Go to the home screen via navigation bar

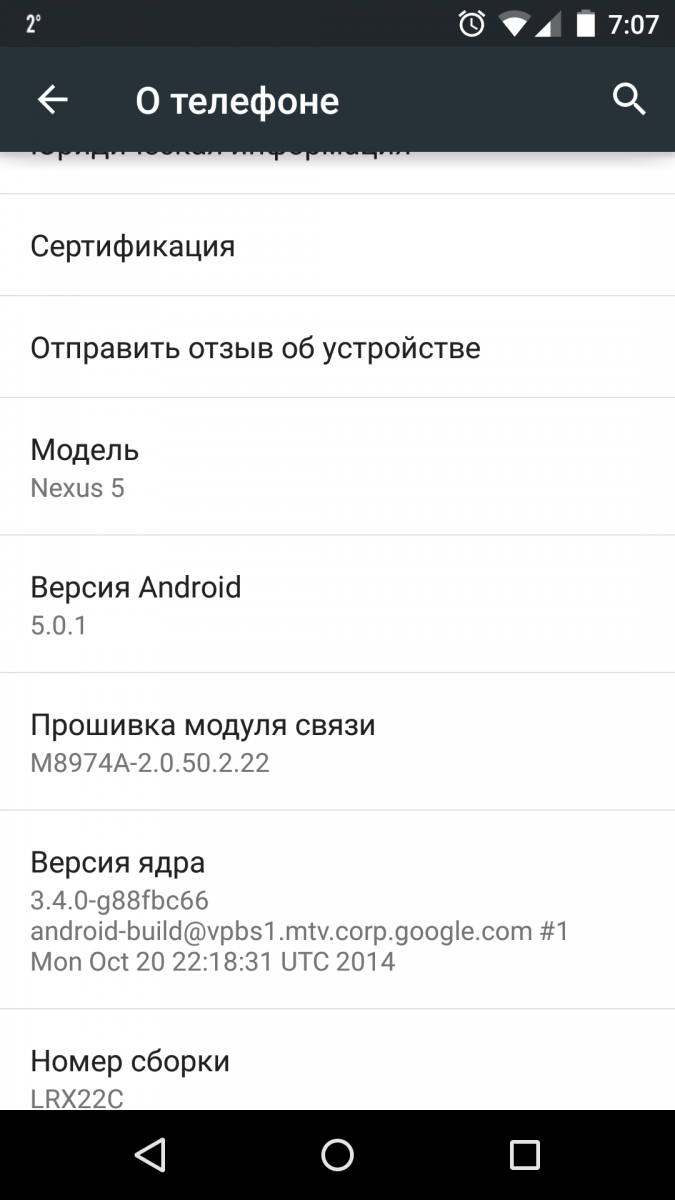click(x=337, y=1155)
